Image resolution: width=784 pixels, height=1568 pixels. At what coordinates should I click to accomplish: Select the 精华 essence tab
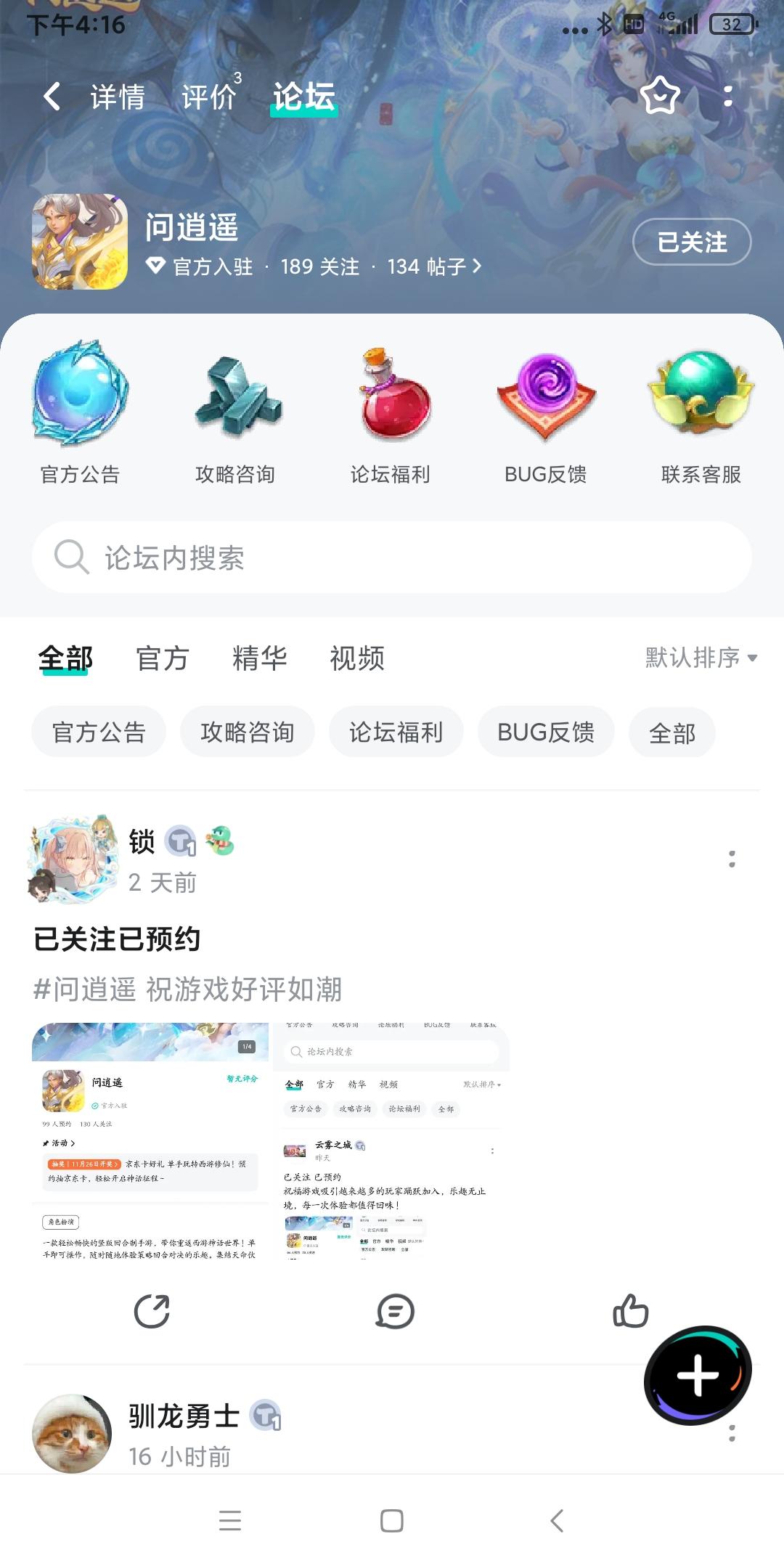point(261,658)
